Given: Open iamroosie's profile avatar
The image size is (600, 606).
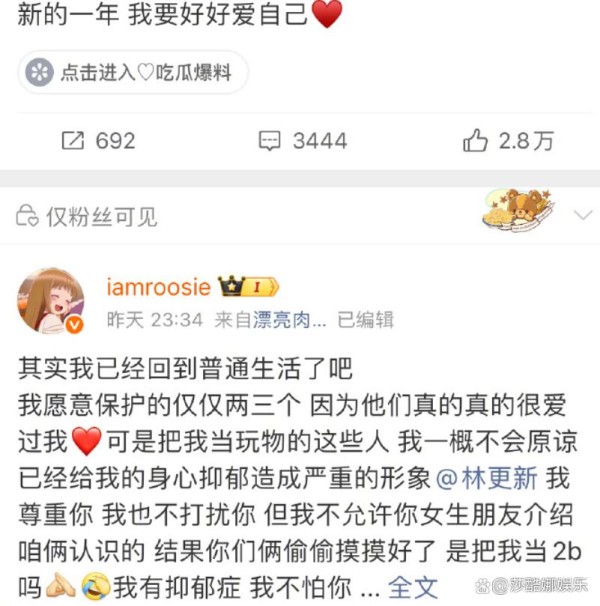Looking at the screenshot, I should pos(50,299).
